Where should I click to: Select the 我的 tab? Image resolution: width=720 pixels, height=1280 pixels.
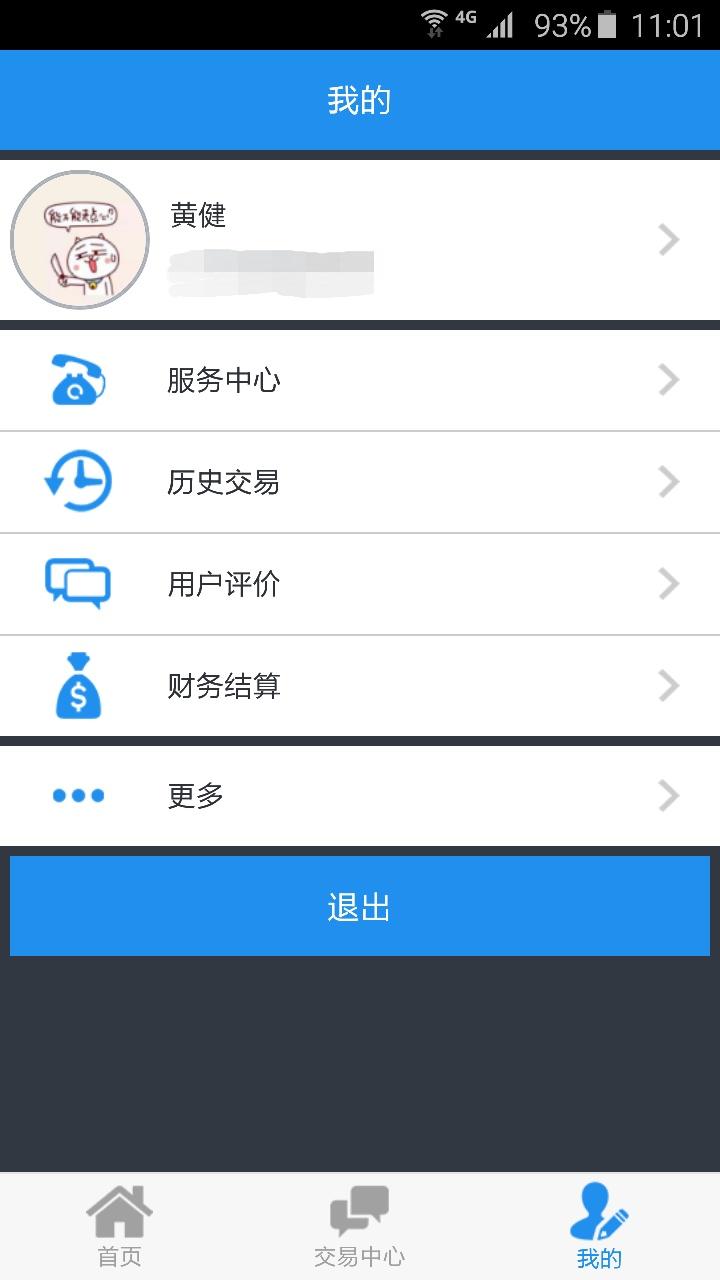(599, 1226)
